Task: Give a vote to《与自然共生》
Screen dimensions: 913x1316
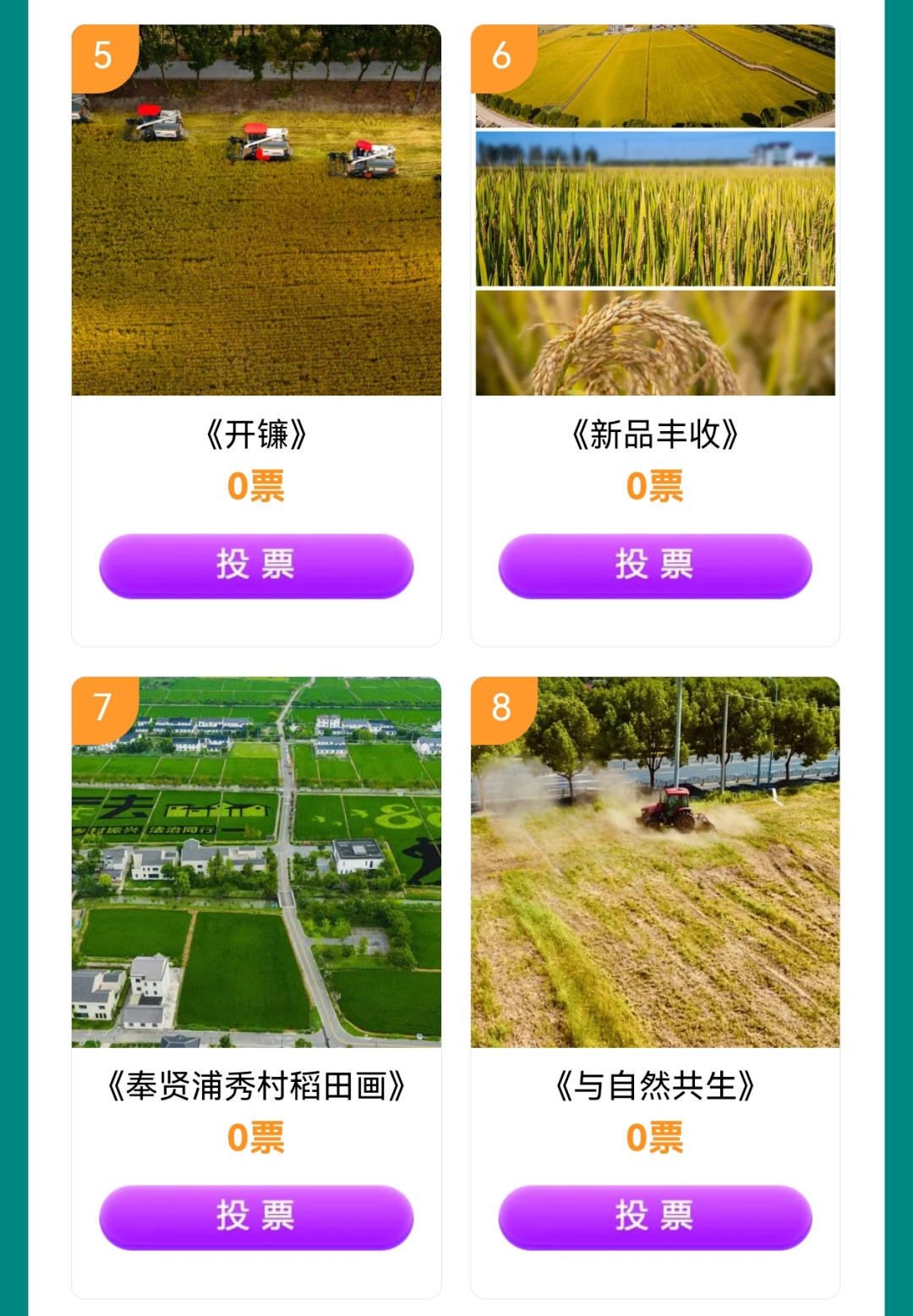Action: 655,1217
